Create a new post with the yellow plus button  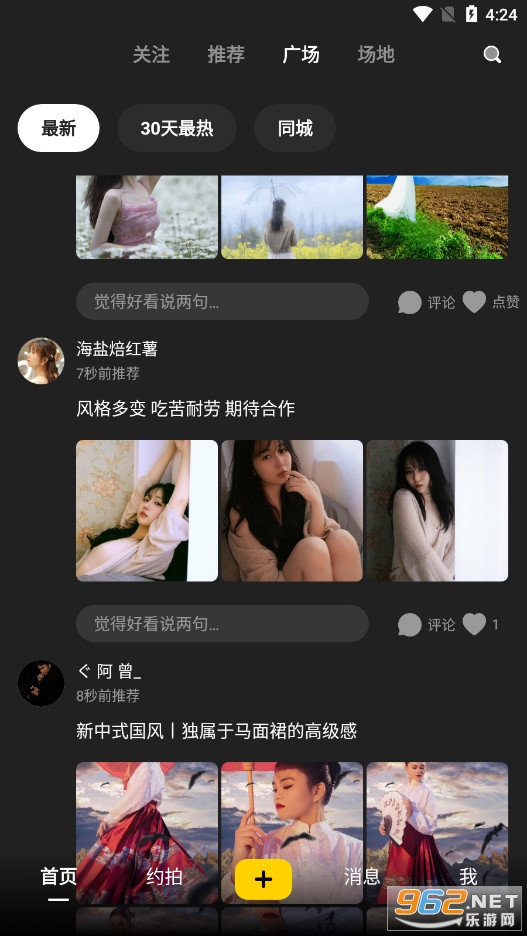click(263, 879)
